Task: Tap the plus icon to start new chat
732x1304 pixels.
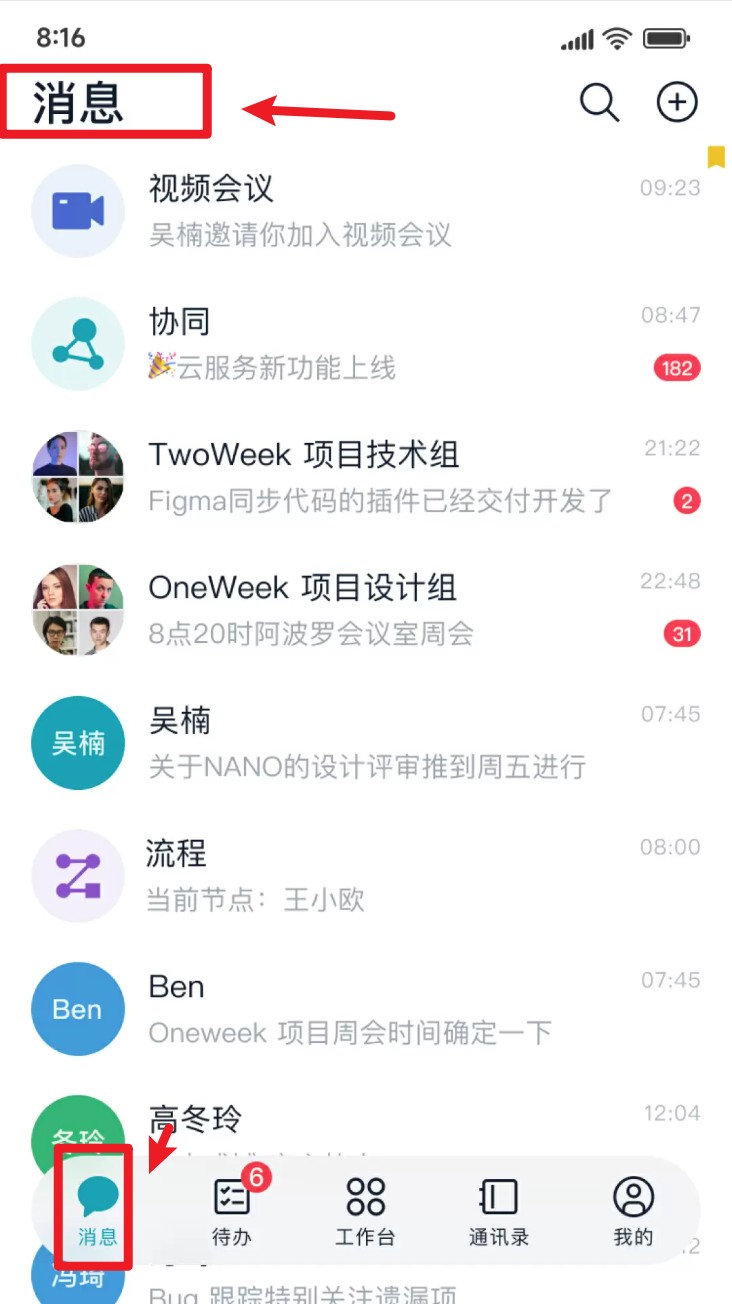Action: [677, 101]
